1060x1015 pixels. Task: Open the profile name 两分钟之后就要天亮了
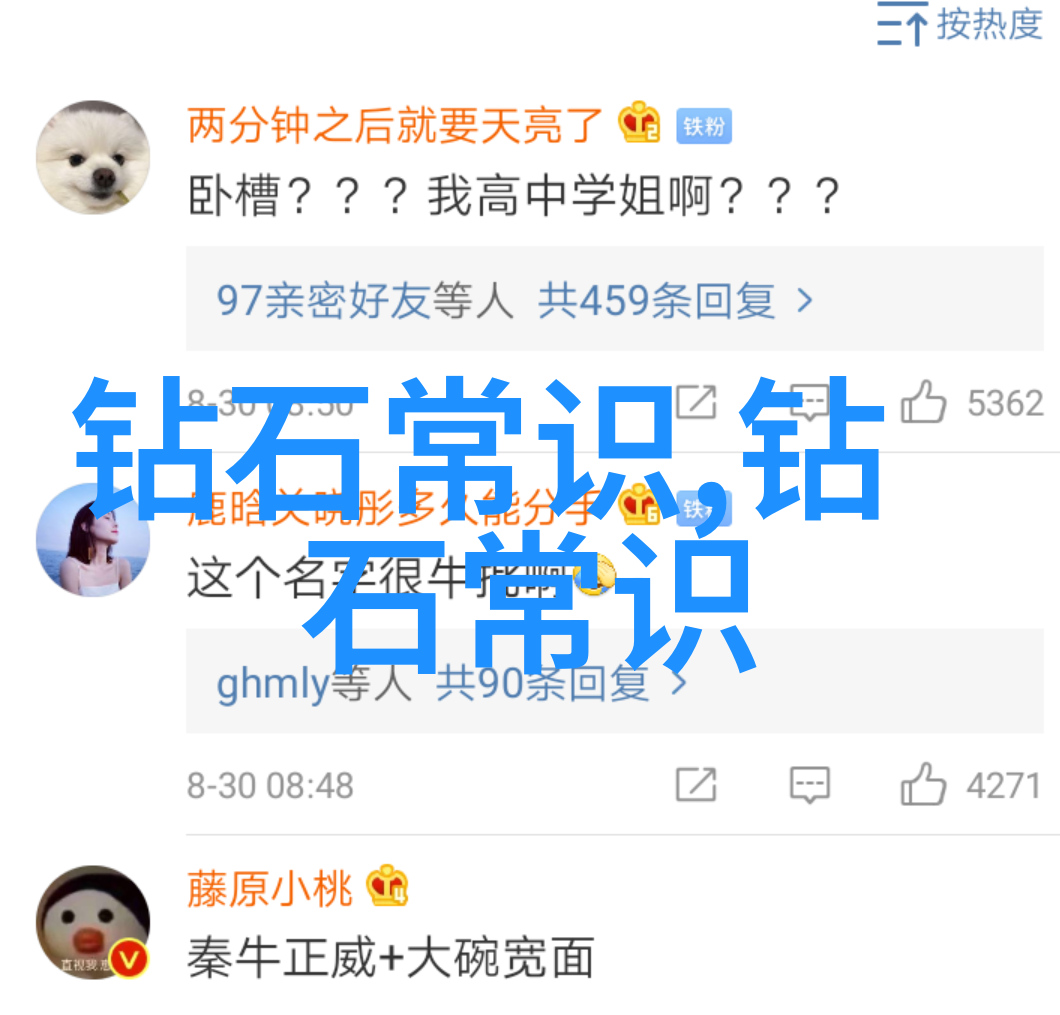396,126
